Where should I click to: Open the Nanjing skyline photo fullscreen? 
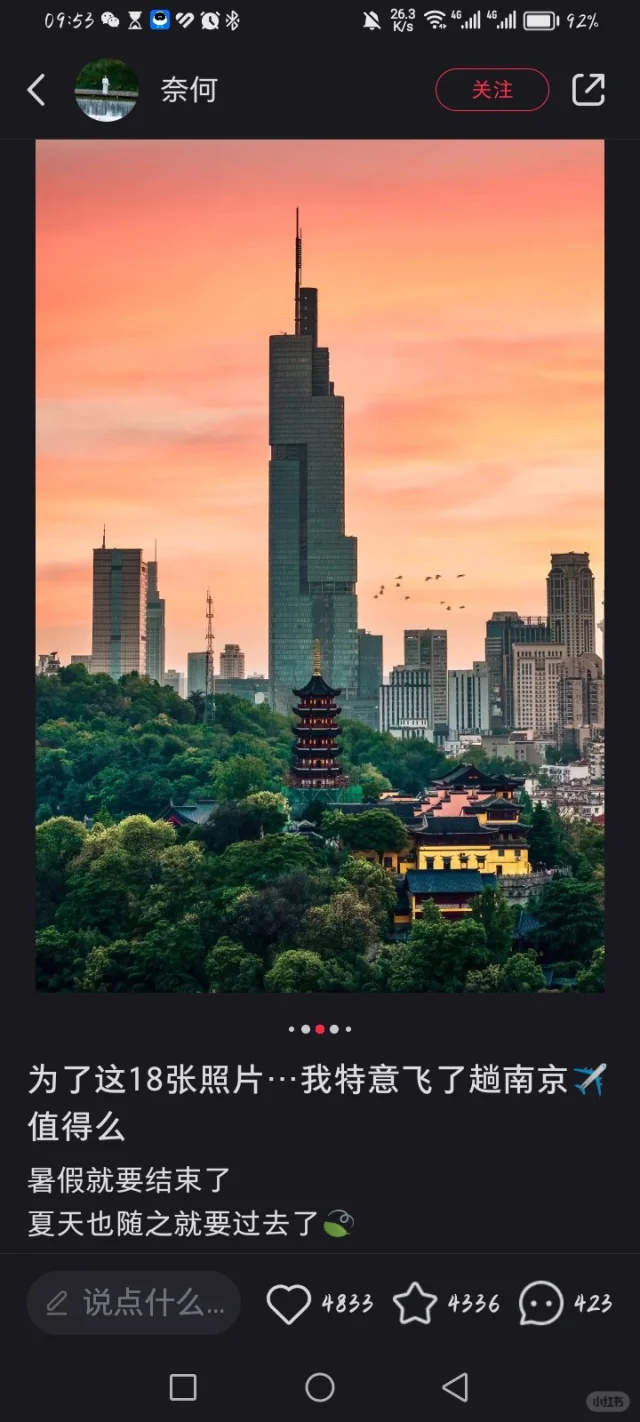point(320,566)
